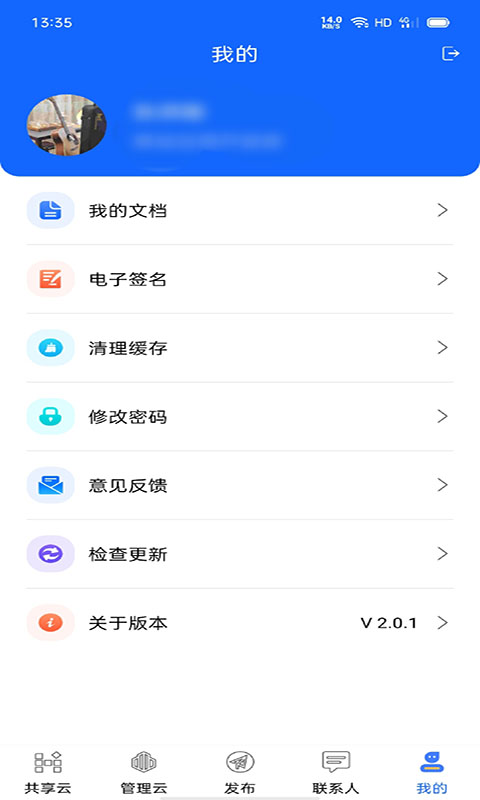
Task: Tap 检查更新 to check for updates
Action: tap(240, 554)
